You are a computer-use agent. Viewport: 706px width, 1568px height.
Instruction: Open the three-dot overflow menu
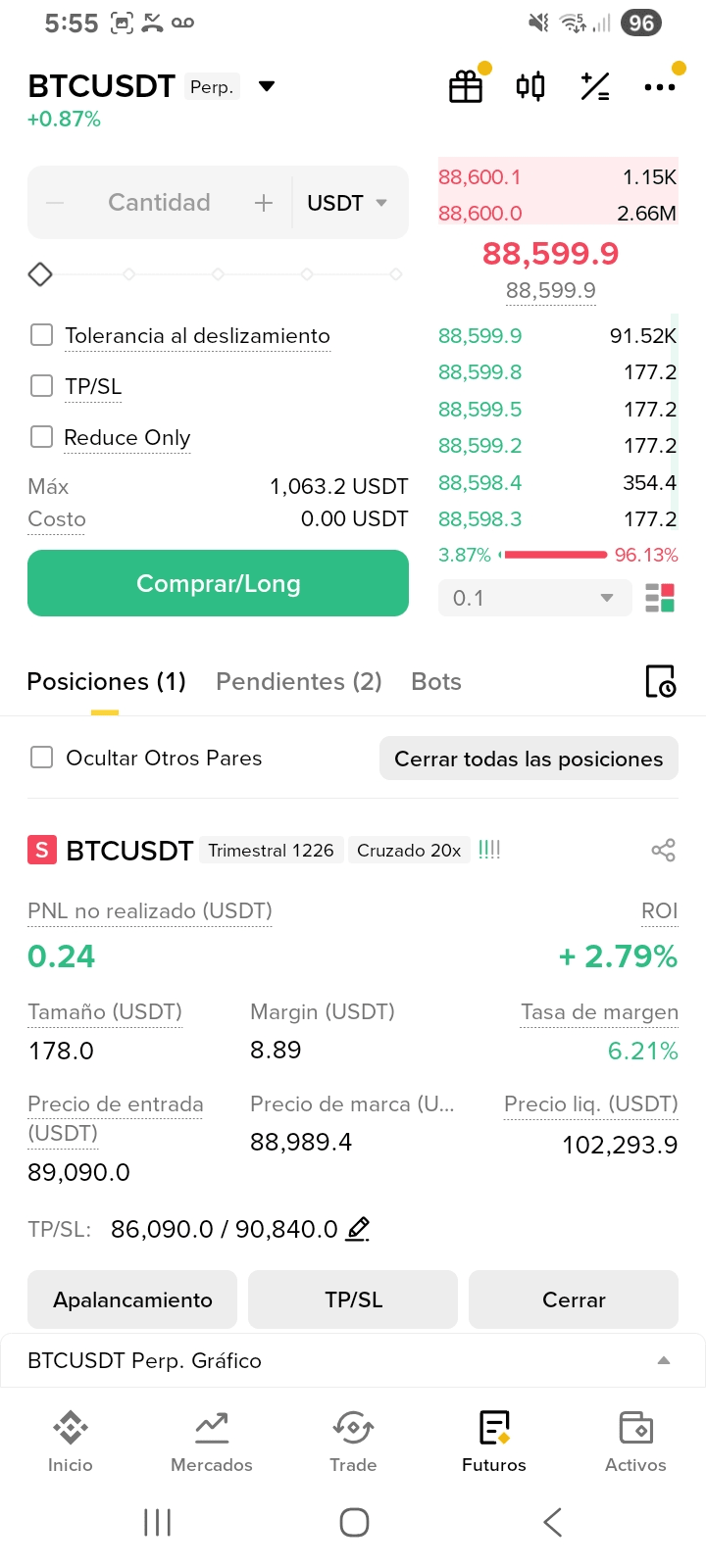tap(660, 87)
